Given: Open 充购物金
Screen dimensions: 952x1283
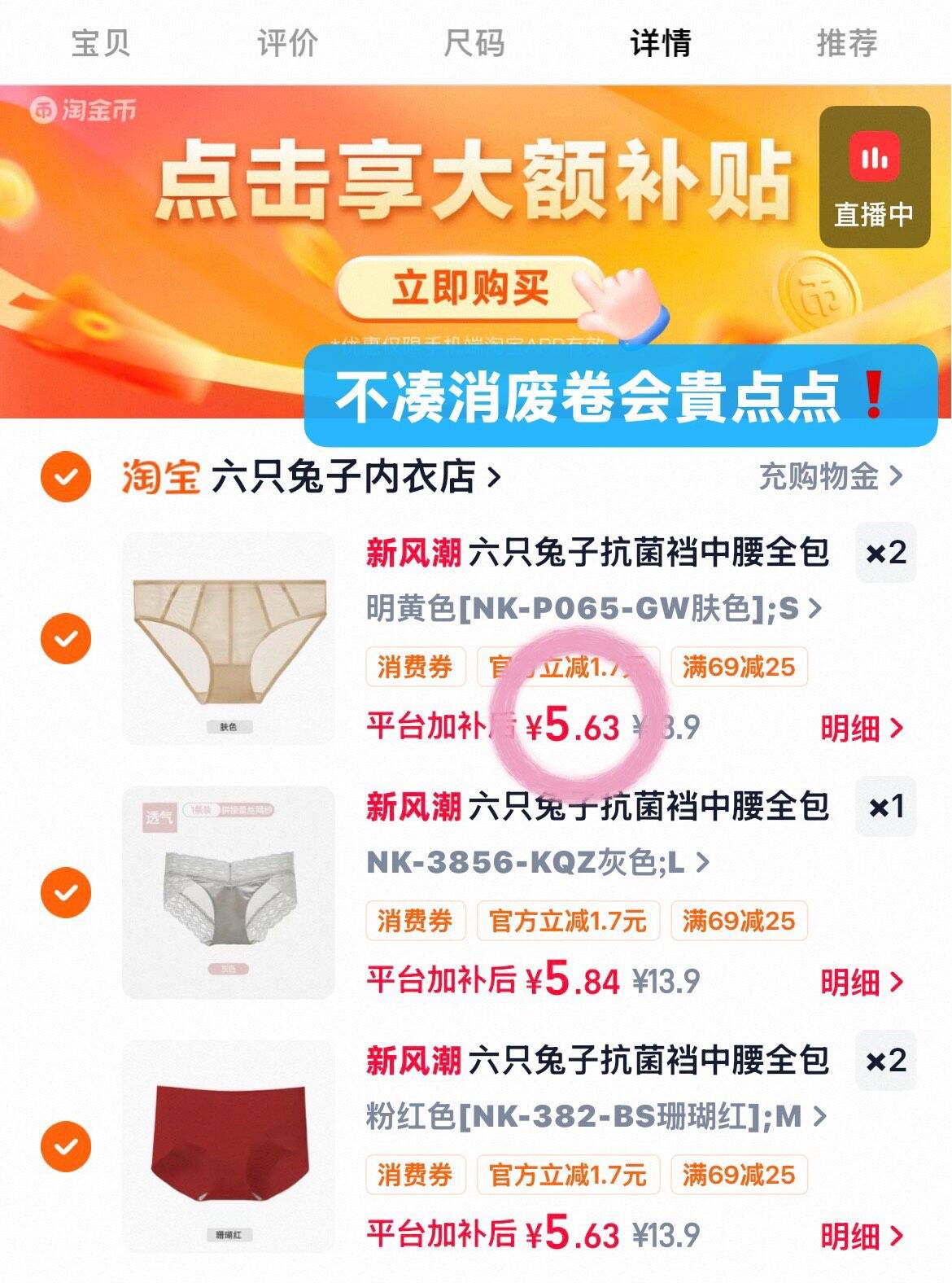Looking at the screenshot, I should pos(831,476).
